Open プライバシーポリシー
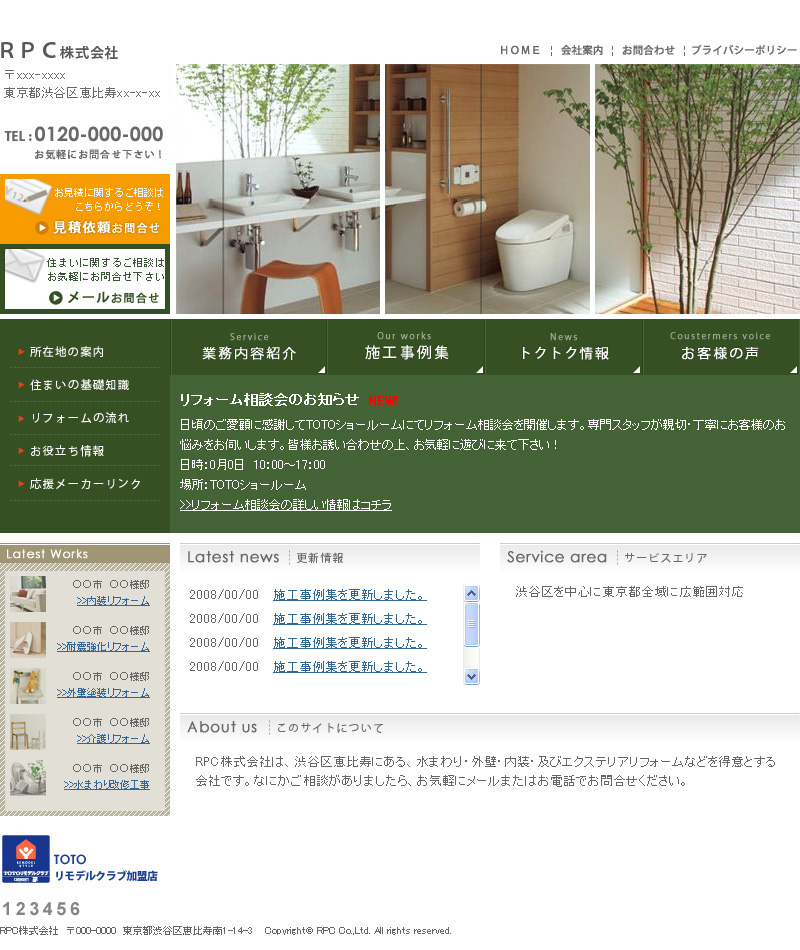Image resolution: width=800 pixels, height=950 pixels. point(744,50)
